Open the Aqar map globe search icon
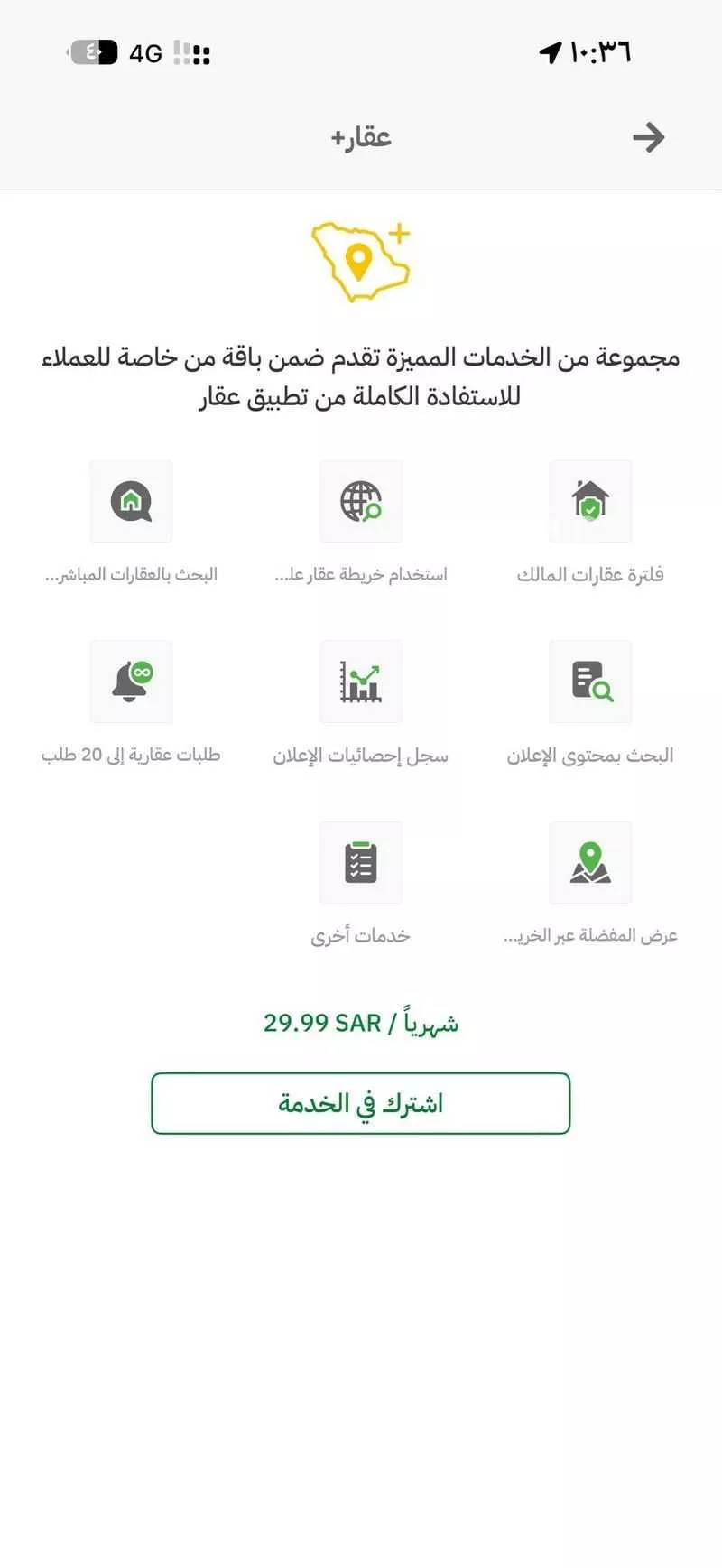Image resolution: width=722 pixels, height=1568 pixels. (360, 502)
